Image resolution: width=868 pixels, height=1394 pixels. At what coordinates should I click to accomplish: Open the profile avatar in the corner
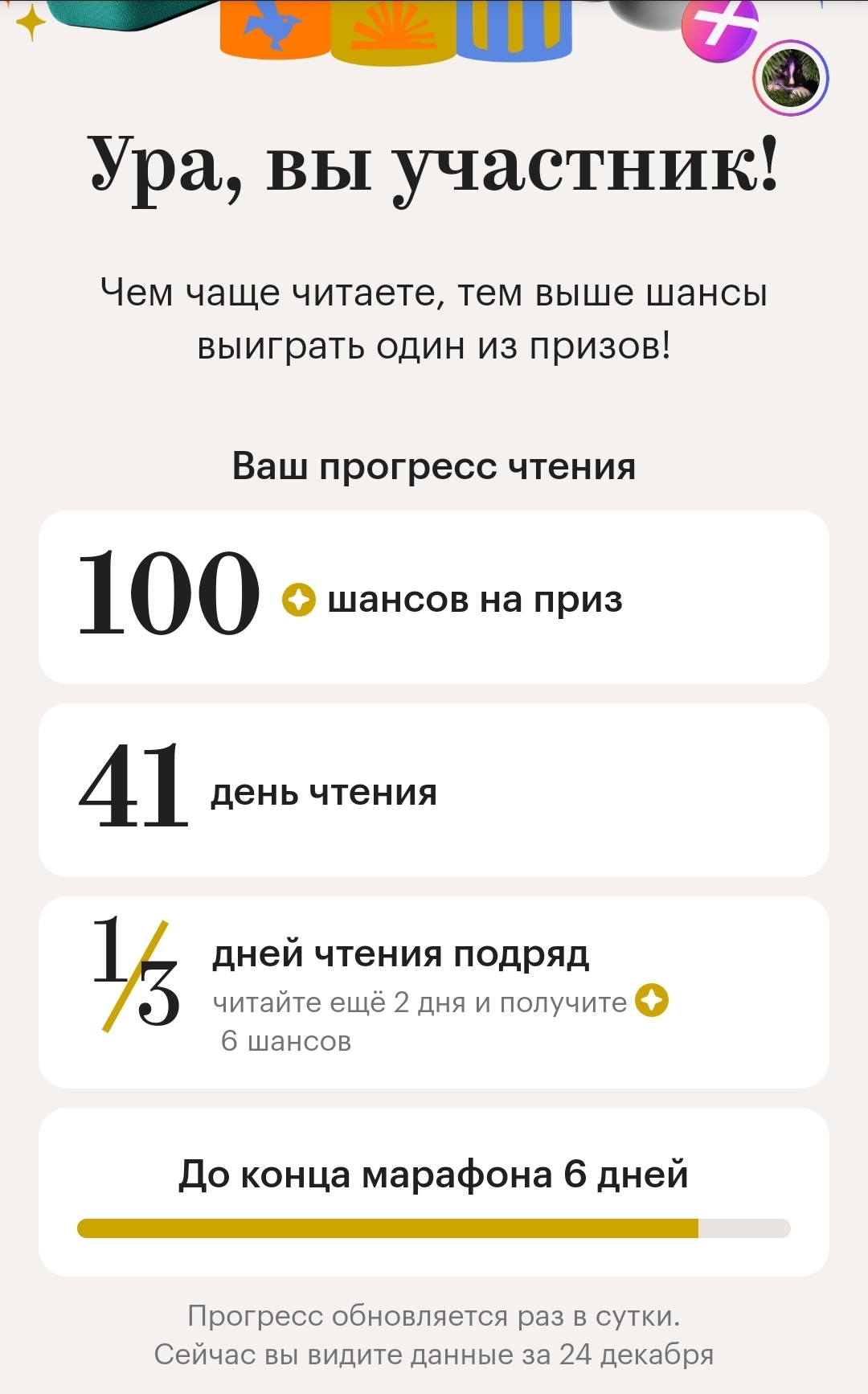coord(791,78)
